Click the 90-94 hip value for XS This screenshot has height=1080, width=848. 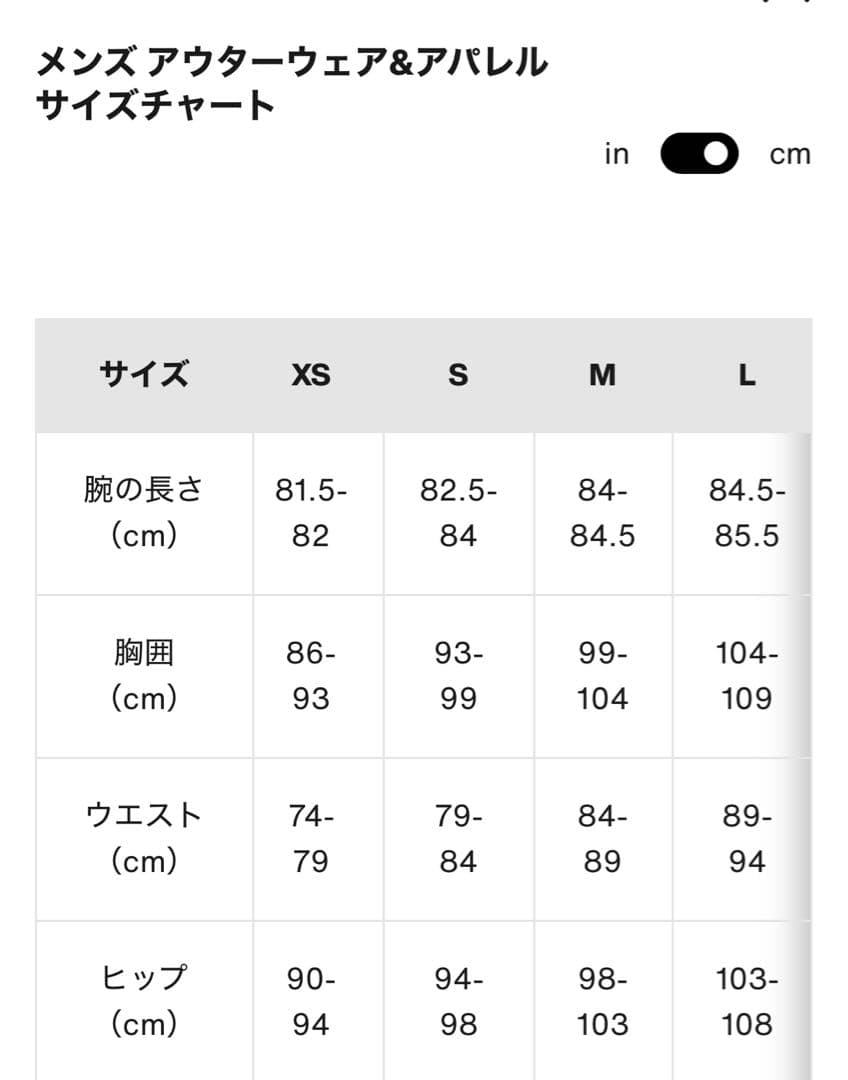(x=310, y=1000)
